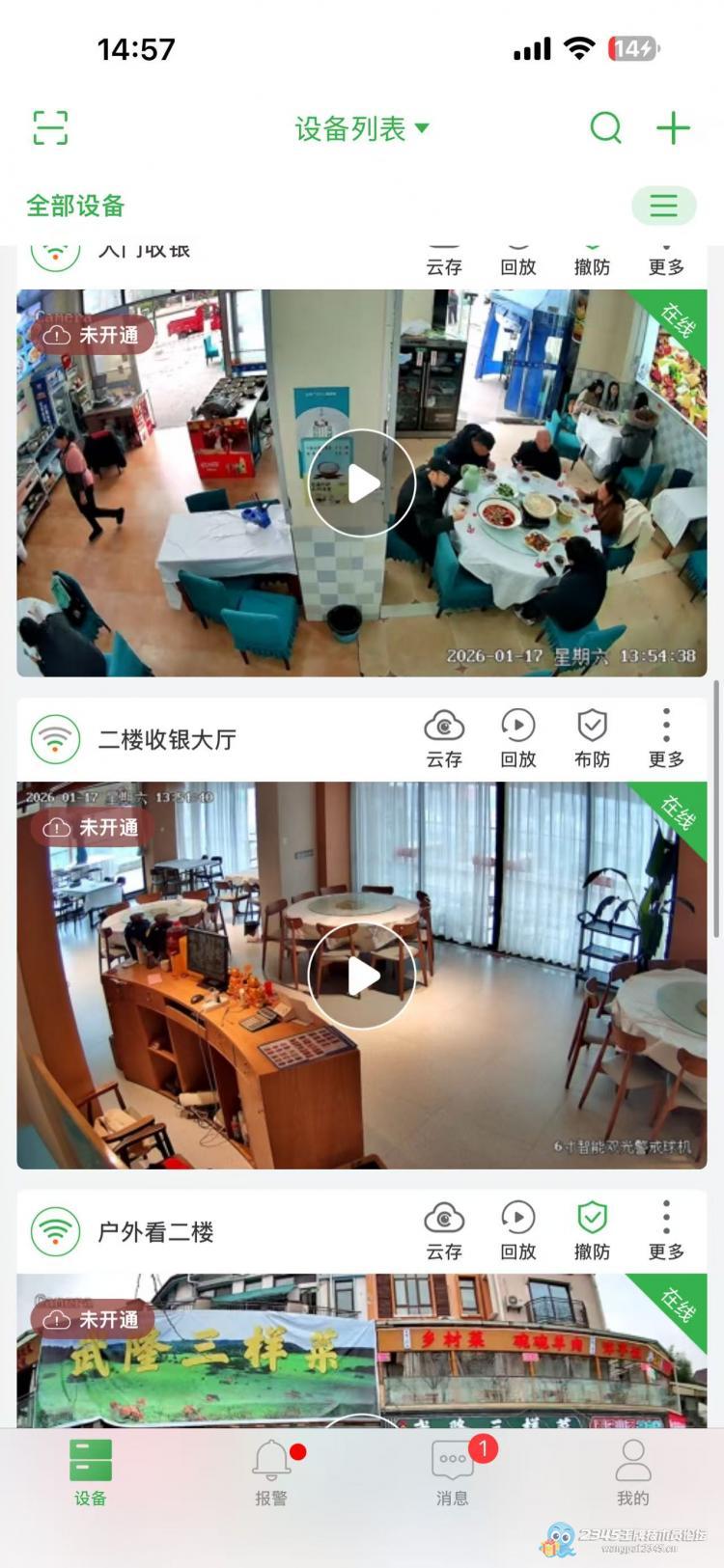Toggle the list layout button beside 全部设备
The image size is (724, 1568).
663,206
